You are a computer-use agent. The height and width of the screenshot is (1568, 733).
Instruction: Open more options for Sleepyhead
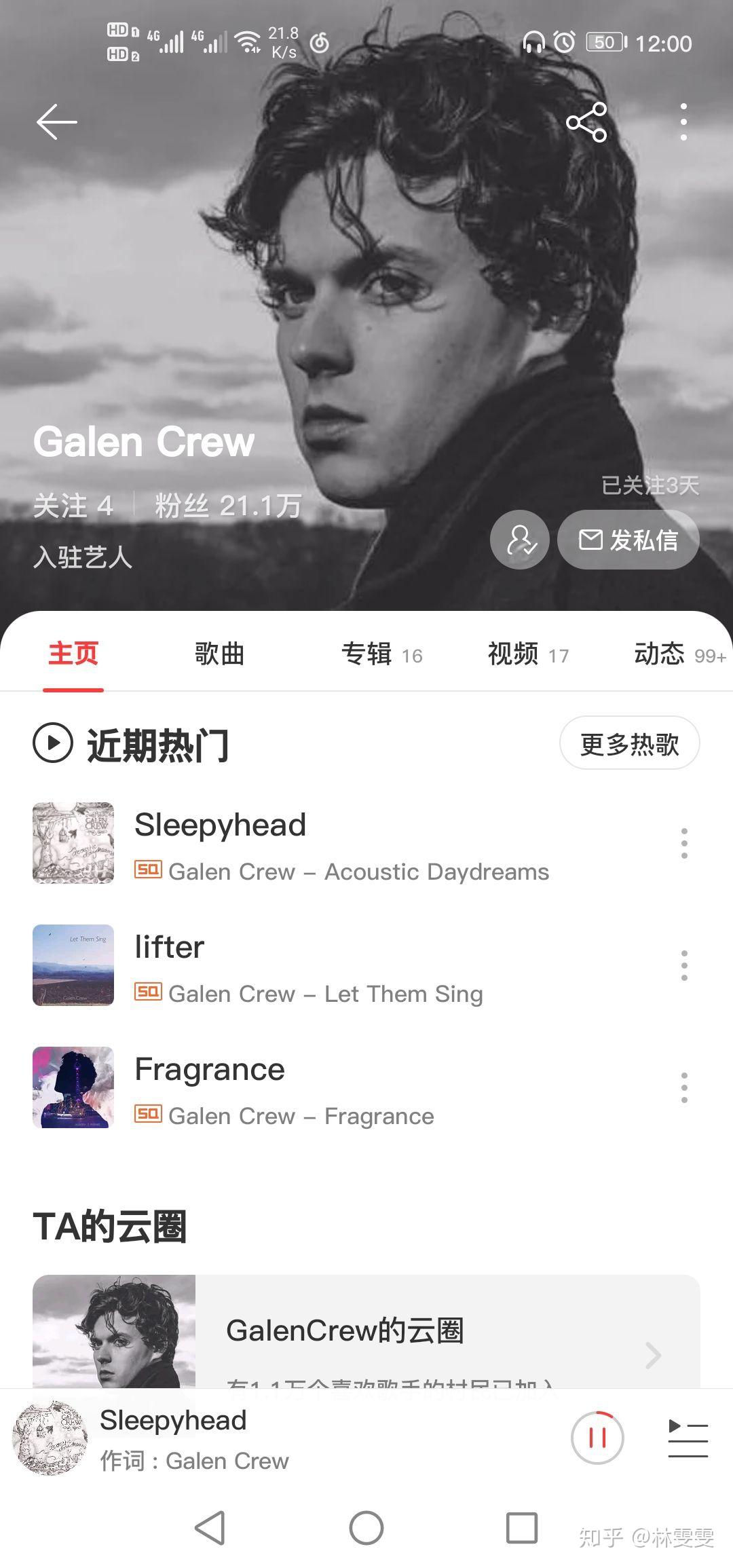tap(684, 843)
